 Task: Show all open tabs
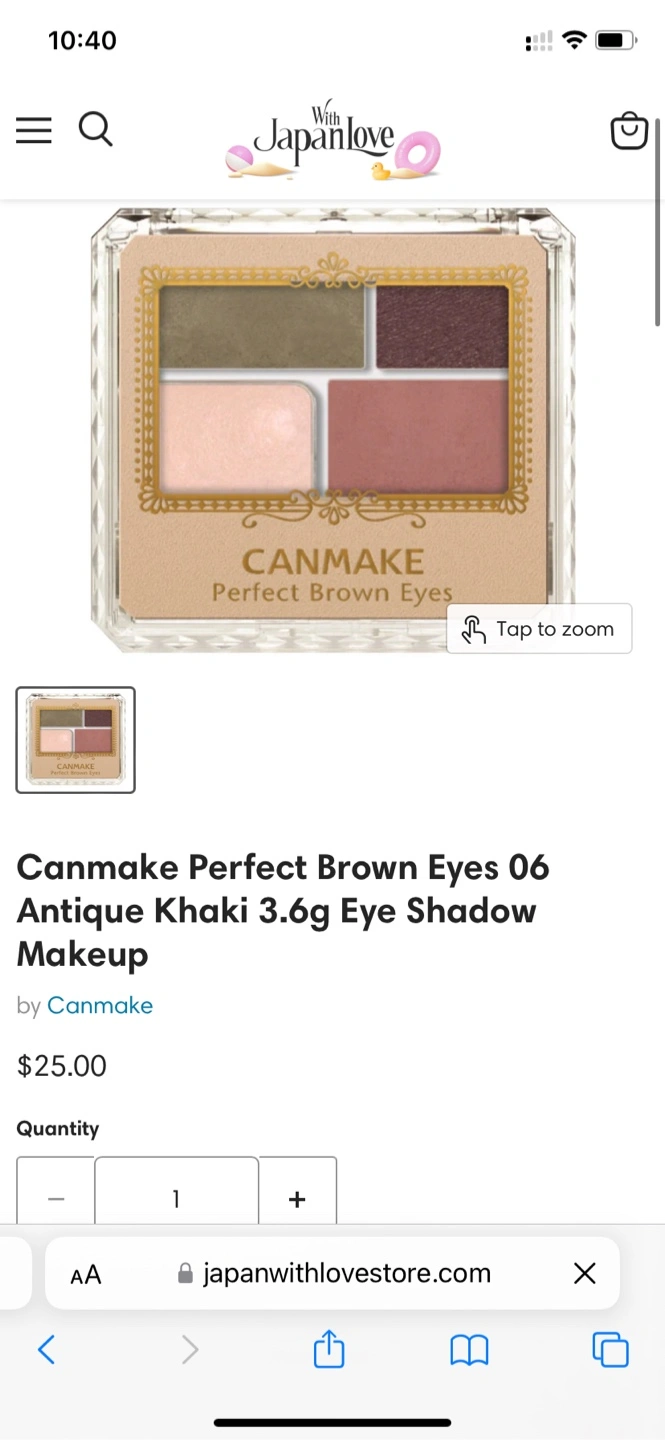[610, 1350]
